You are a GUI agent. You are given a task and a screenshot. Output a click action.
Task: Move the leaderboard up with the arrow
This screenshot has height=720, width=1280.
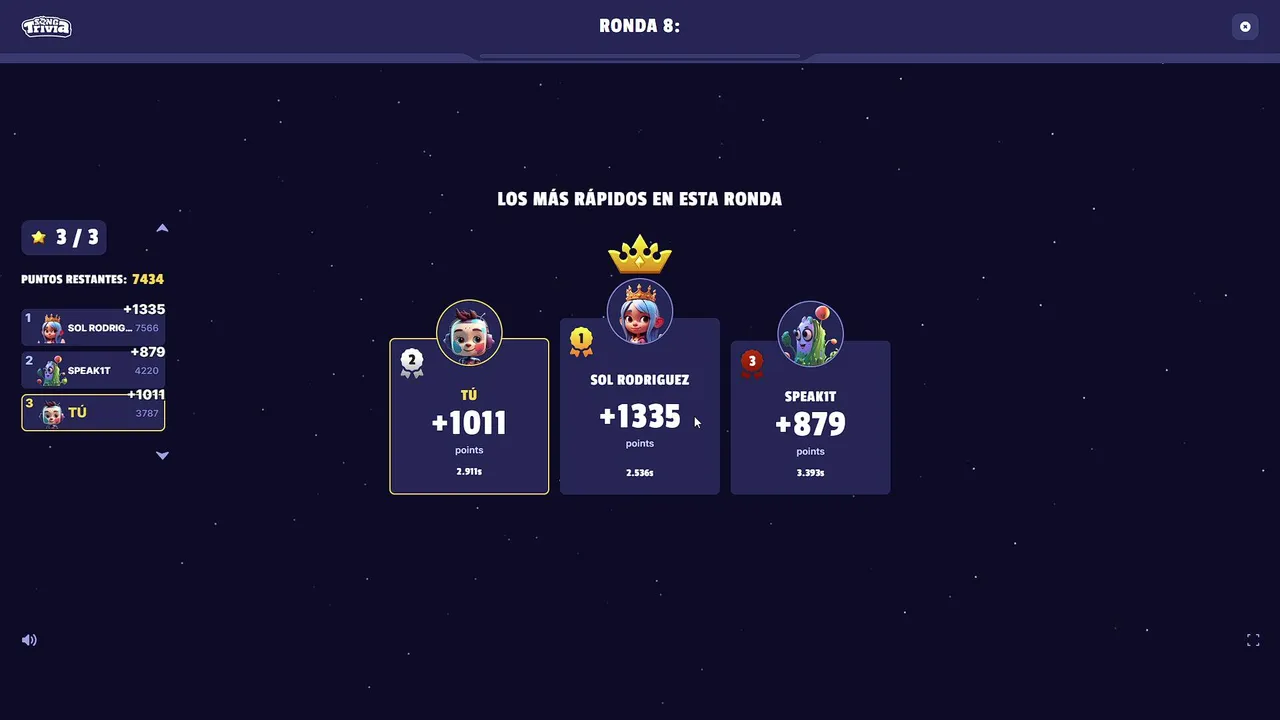coord(162,228)
